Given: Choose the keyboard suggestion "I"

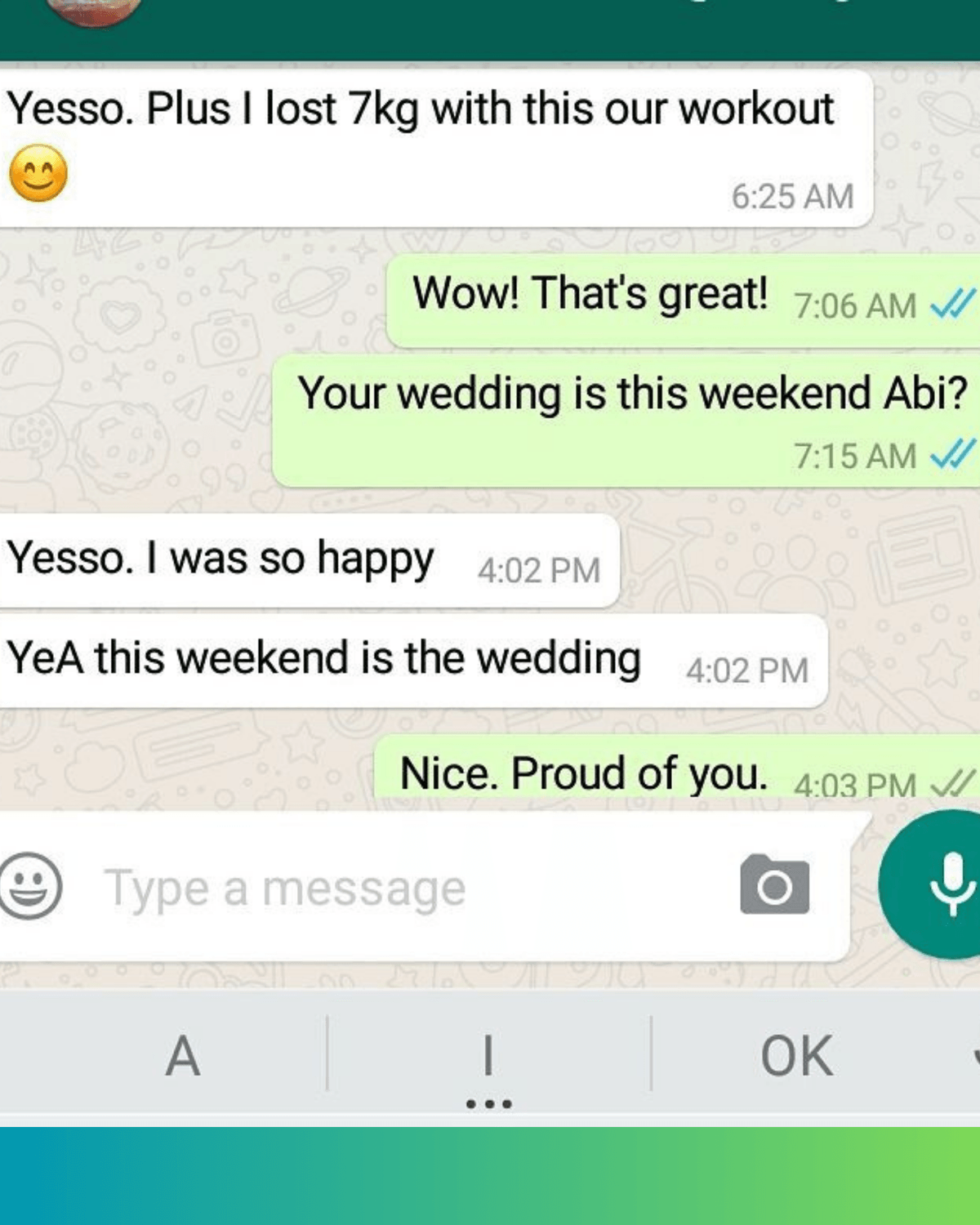Looking at the screenshot, I should pos(488,1055).
